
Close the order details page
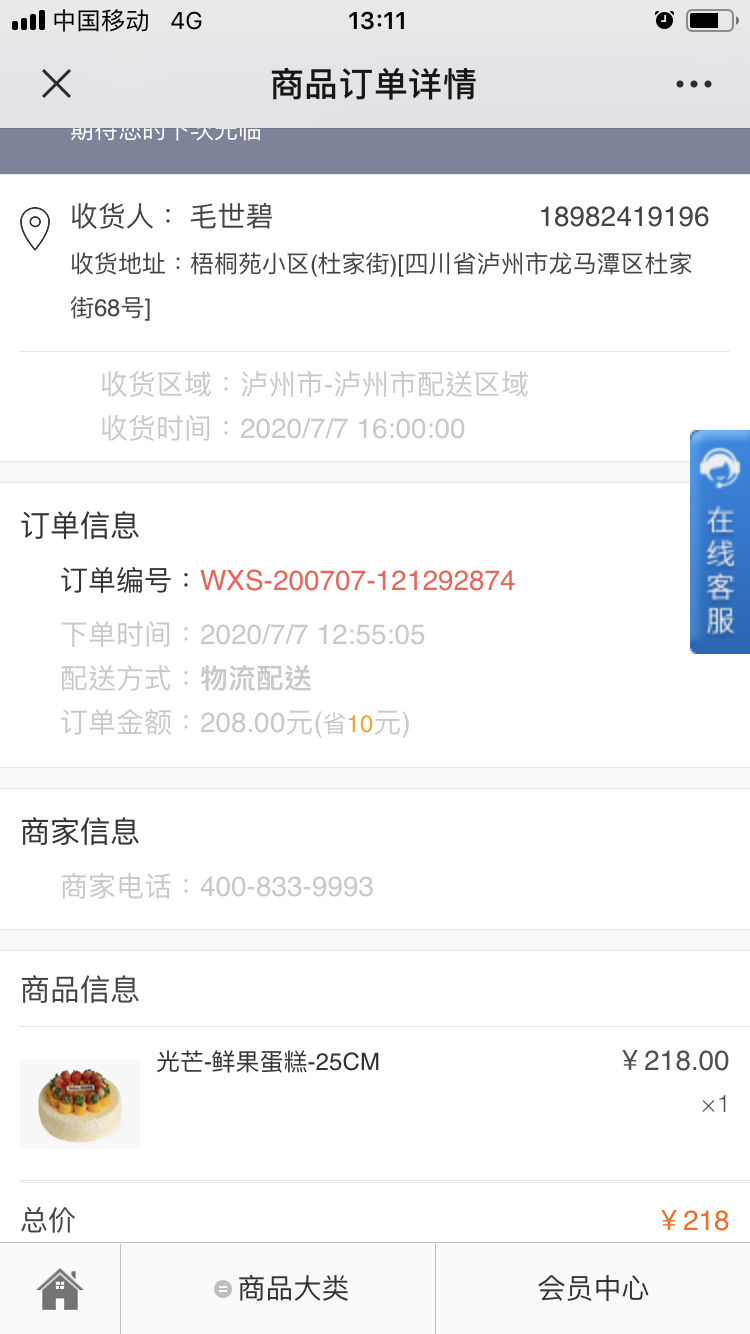coord(57,84)
